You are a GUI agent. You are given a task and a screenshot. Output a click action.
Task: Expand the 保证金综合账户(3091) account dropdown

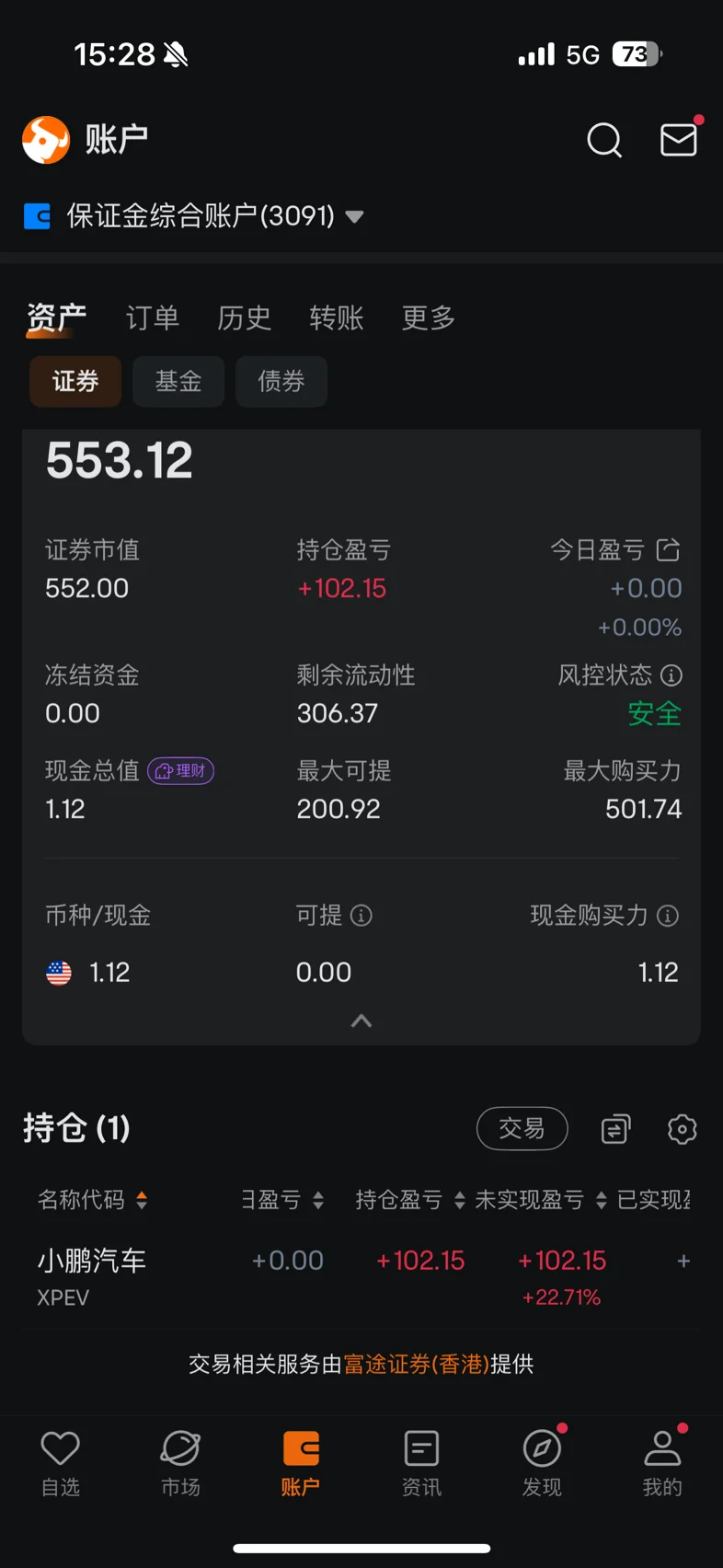click(x=194, y=216)
